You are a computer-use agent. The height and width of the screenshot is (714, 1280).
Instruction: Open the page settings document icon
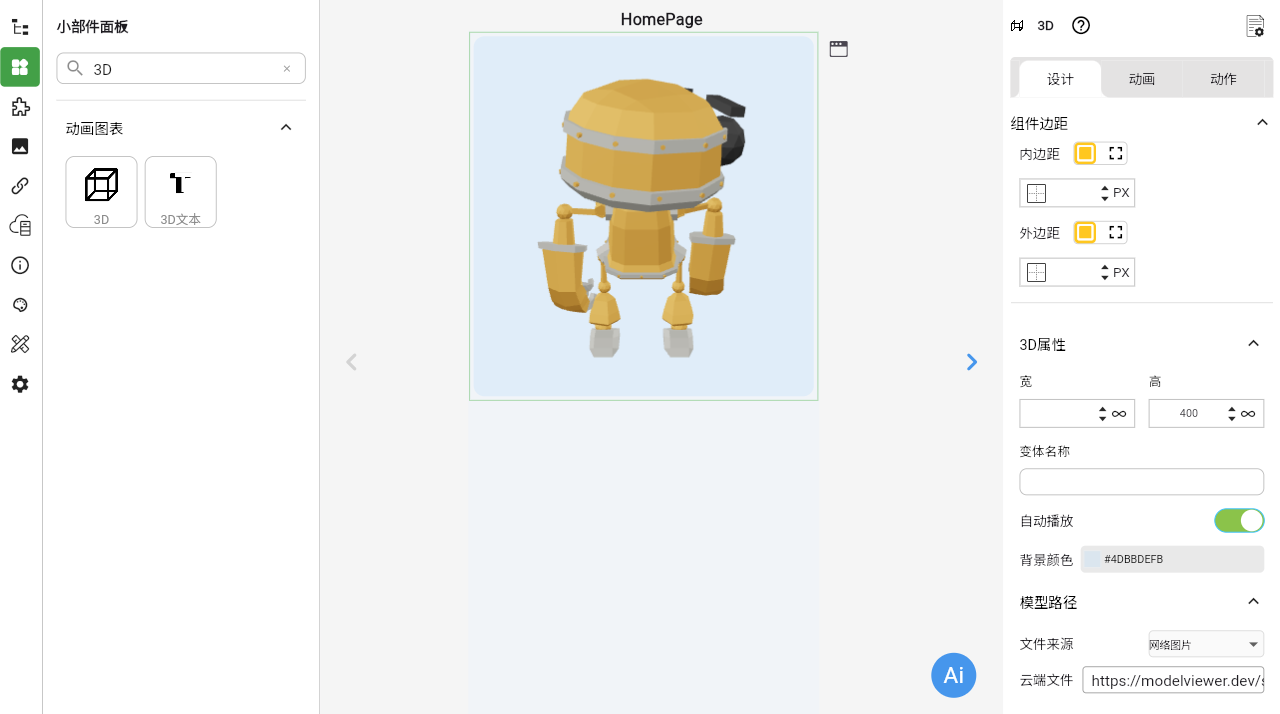1255,26
